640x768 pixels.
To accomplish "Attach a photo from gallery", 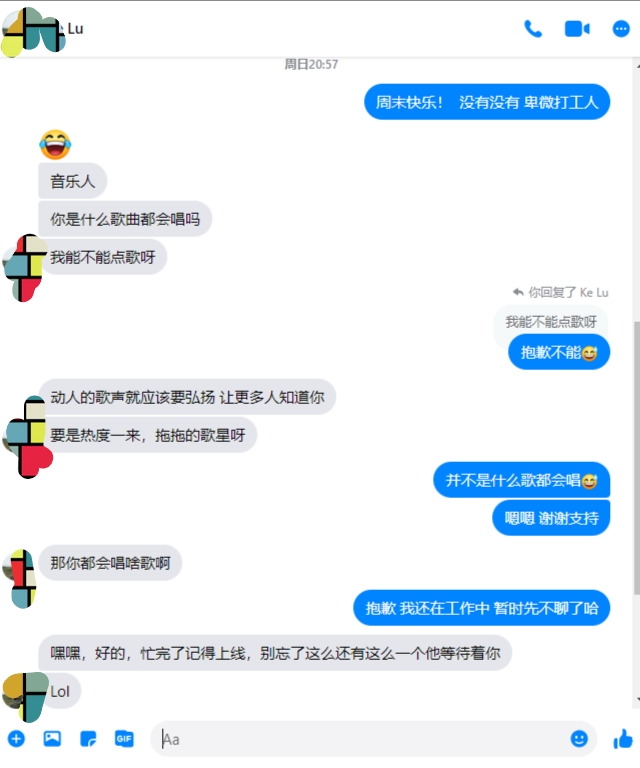I will pyautogui.click(x=52, y=739).
